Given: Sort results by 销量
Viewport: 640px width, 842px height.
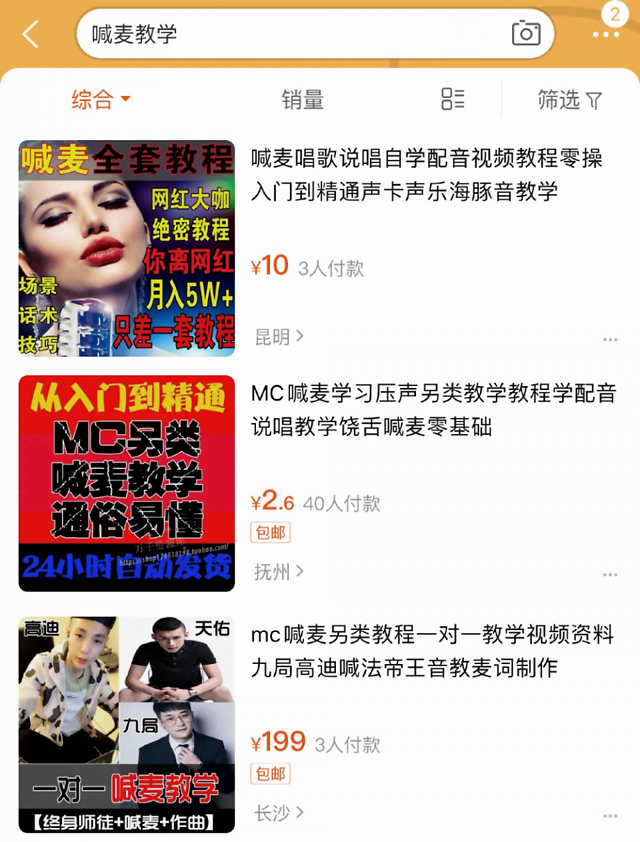Looking at the screenshot, I should coord(302,99).
